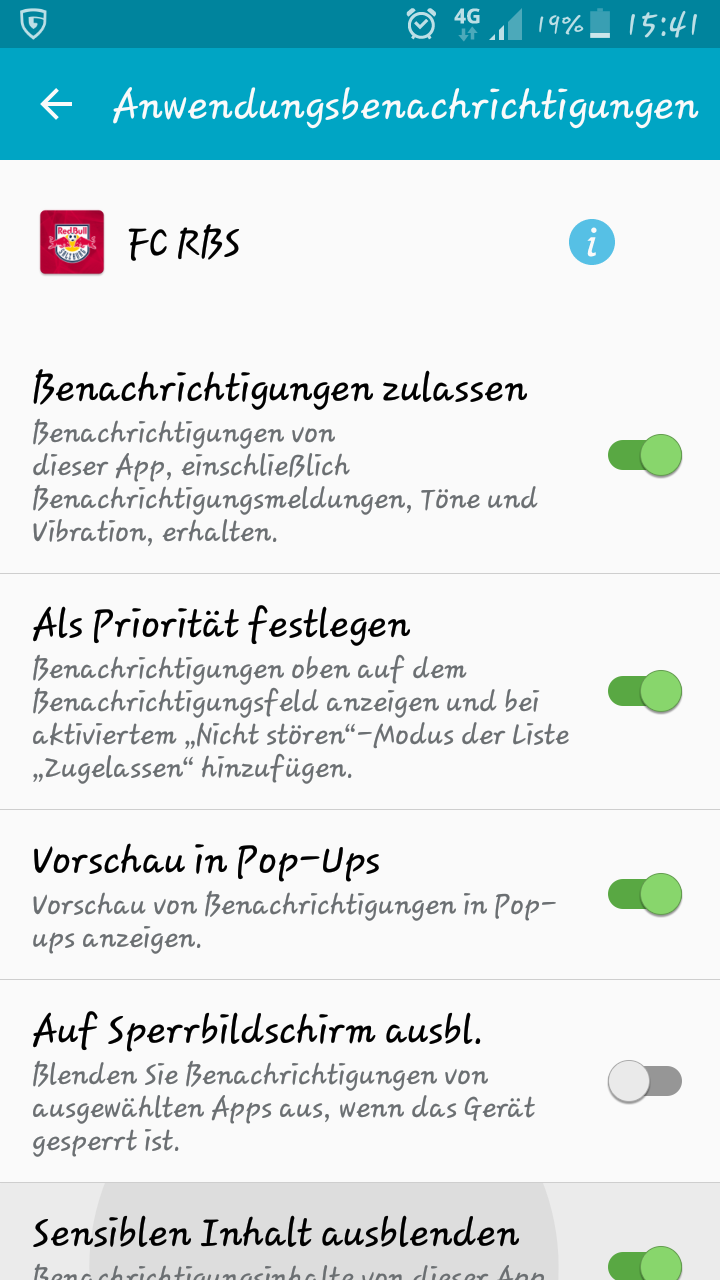Enable Auf Sperrbildschirm ausbl. switch
This screenshot has width=720, height=1280.
pos(645,1081)
